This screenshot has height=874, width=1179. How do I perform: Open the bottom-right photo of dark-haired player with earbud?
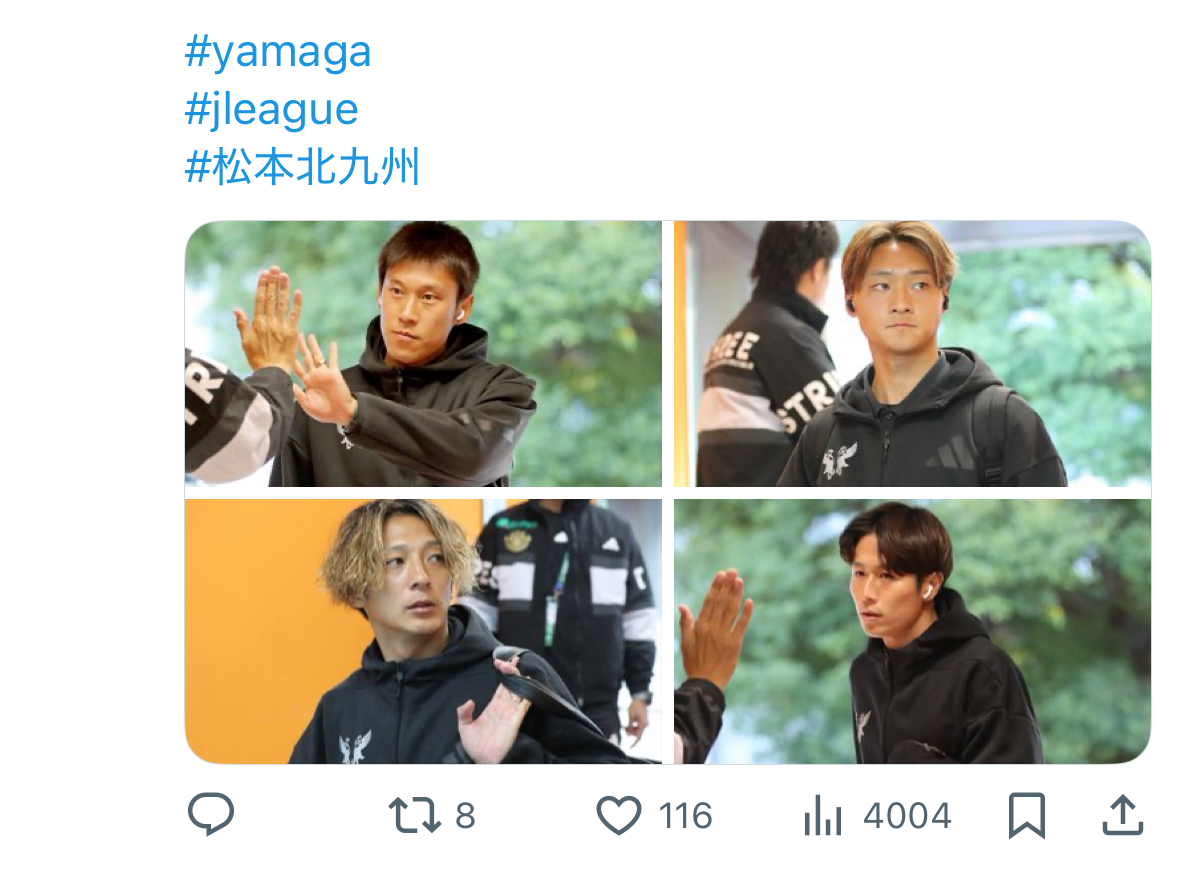[x=912, y=632]
